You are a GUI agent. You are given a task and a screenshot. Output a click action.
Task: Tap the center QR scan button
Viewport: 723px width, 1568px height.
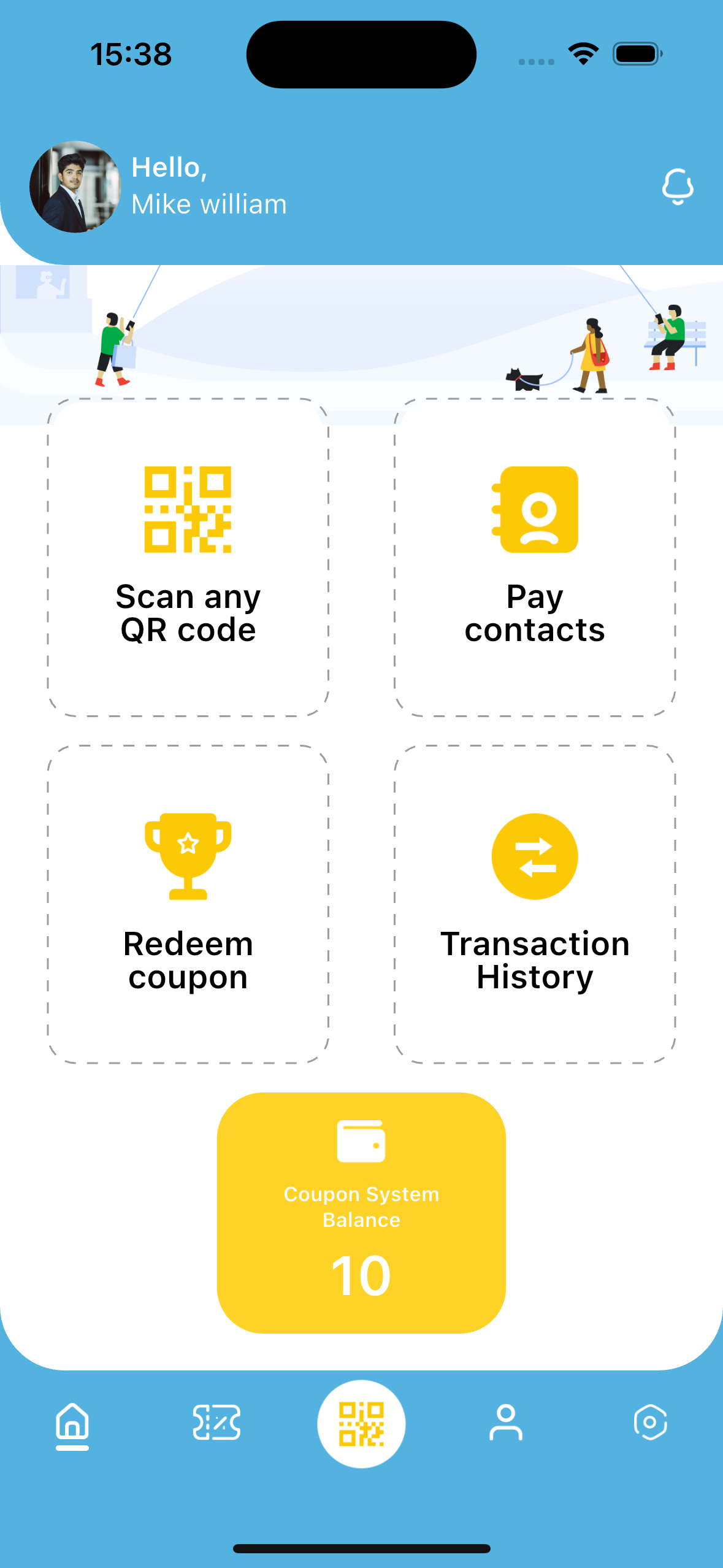[x=361, y=1423]
